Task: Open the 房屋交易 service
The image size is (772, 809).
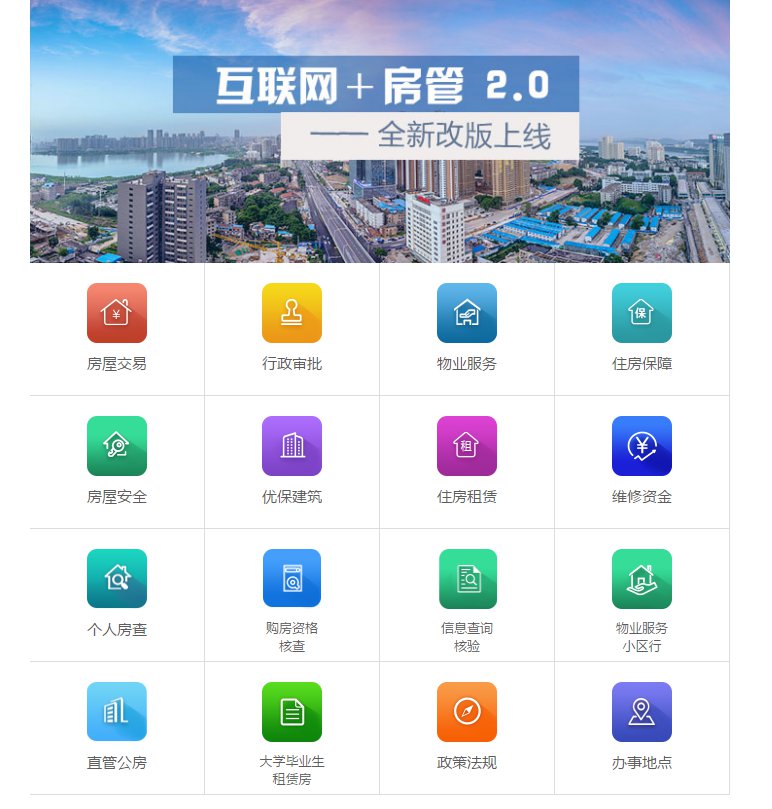Action: coord(117,328)
